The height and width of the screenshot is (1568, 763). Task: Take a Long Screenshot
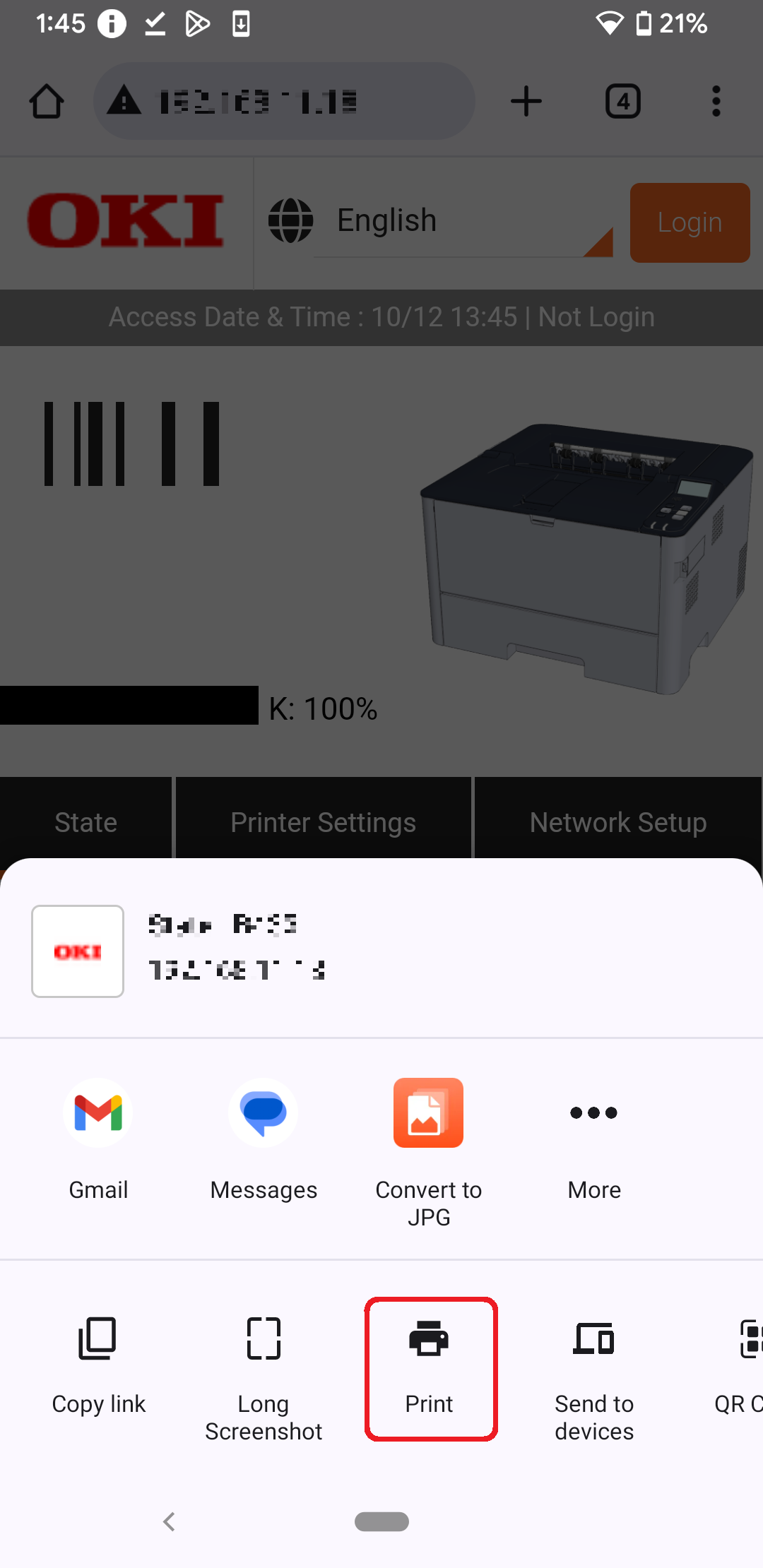pos(264,1372)
